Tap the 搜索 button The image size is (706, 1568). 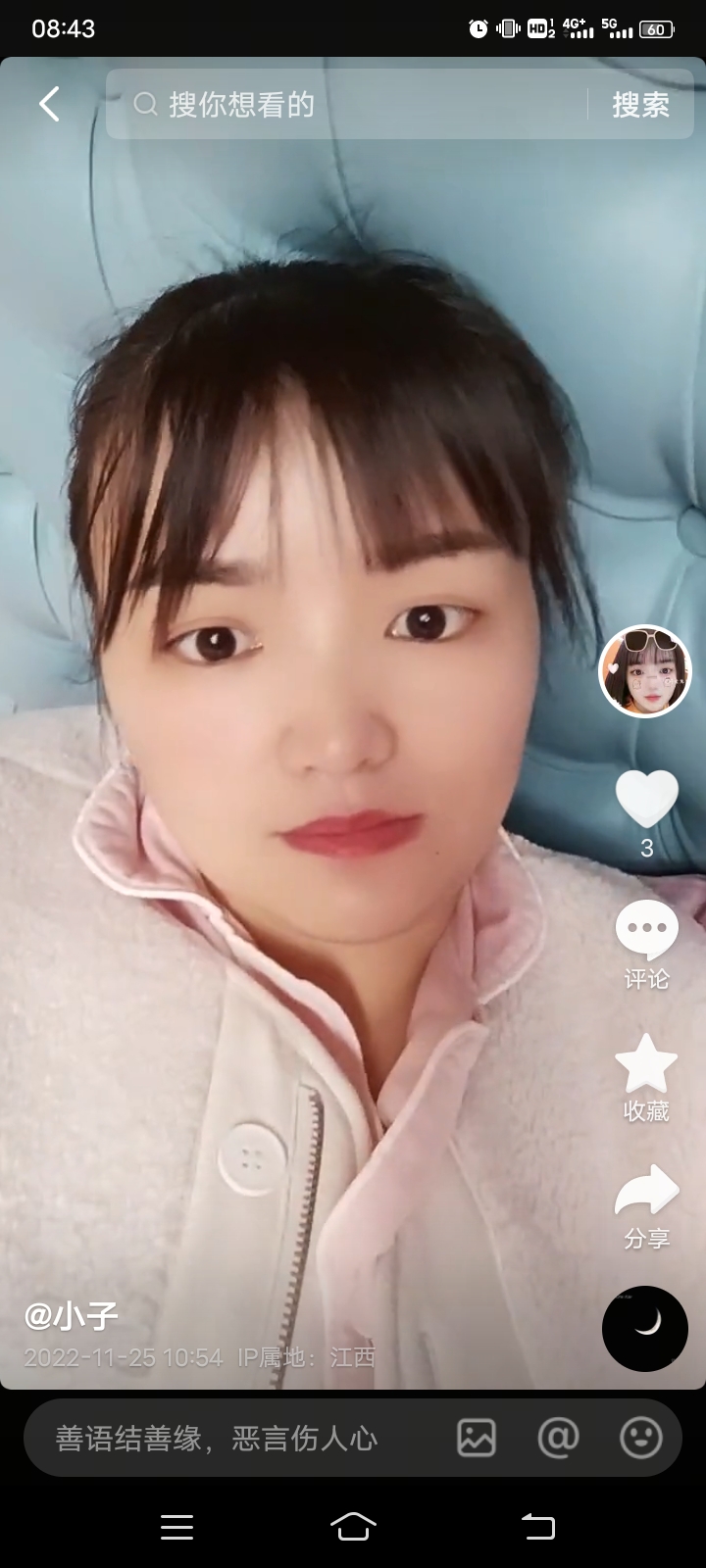tap(640, 104)
